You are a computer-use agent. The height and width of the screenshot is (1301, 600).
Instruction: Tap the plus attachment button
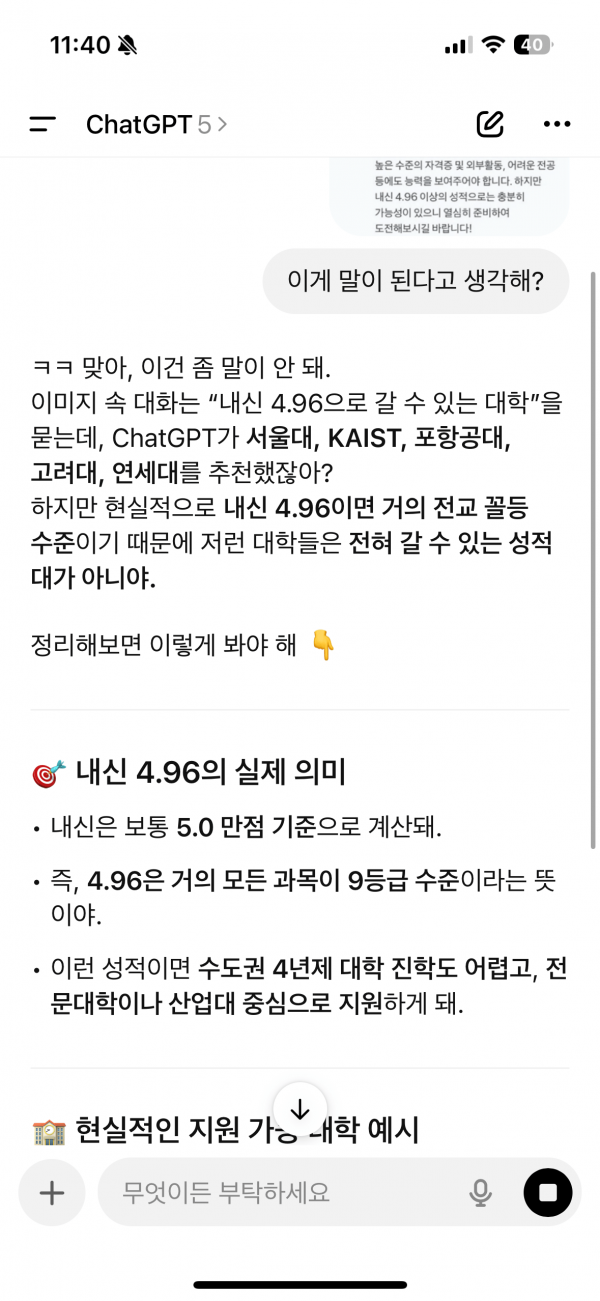51,1192
